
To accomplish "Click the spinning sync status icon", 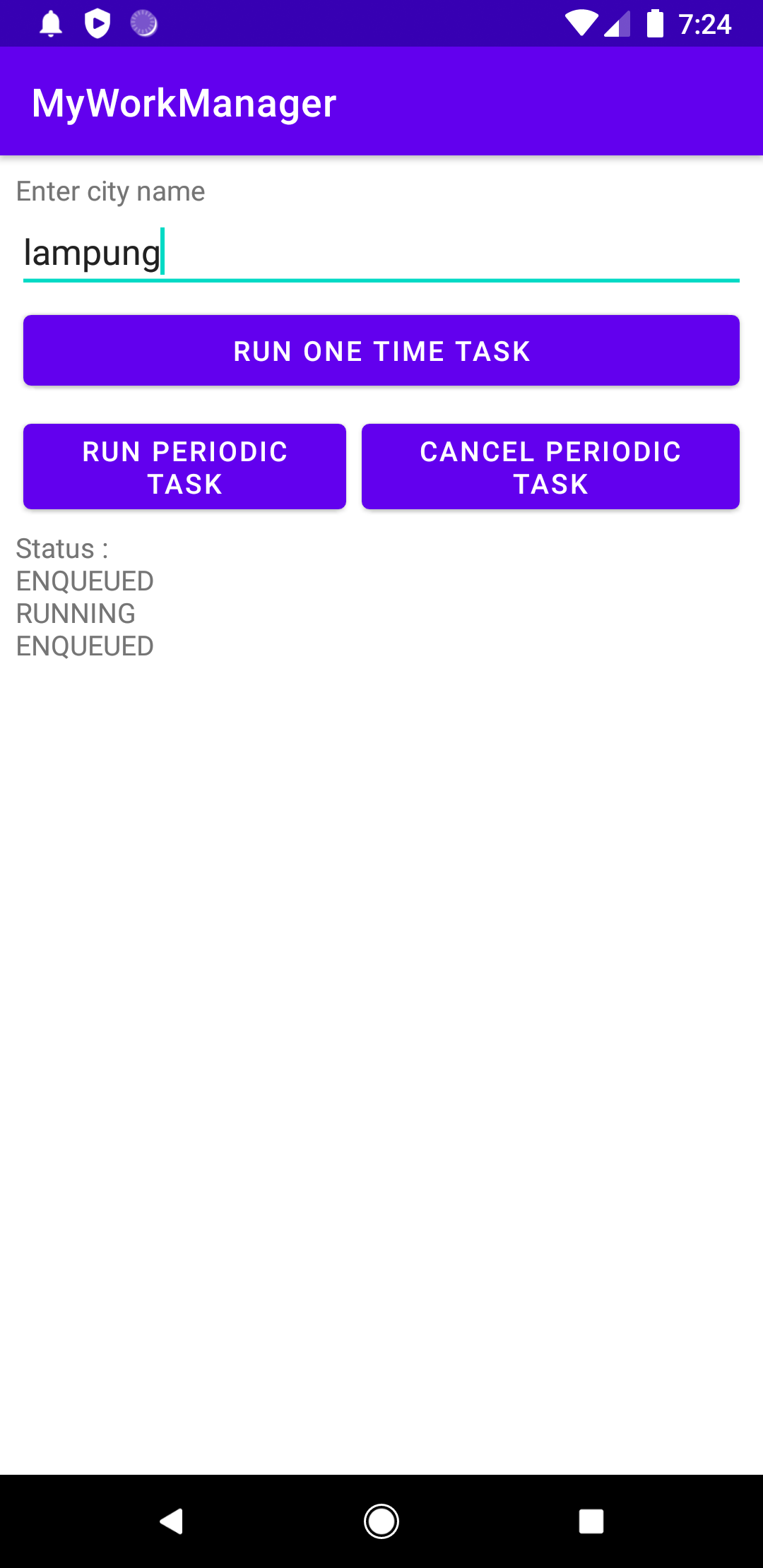I will (x=144, y=23).
